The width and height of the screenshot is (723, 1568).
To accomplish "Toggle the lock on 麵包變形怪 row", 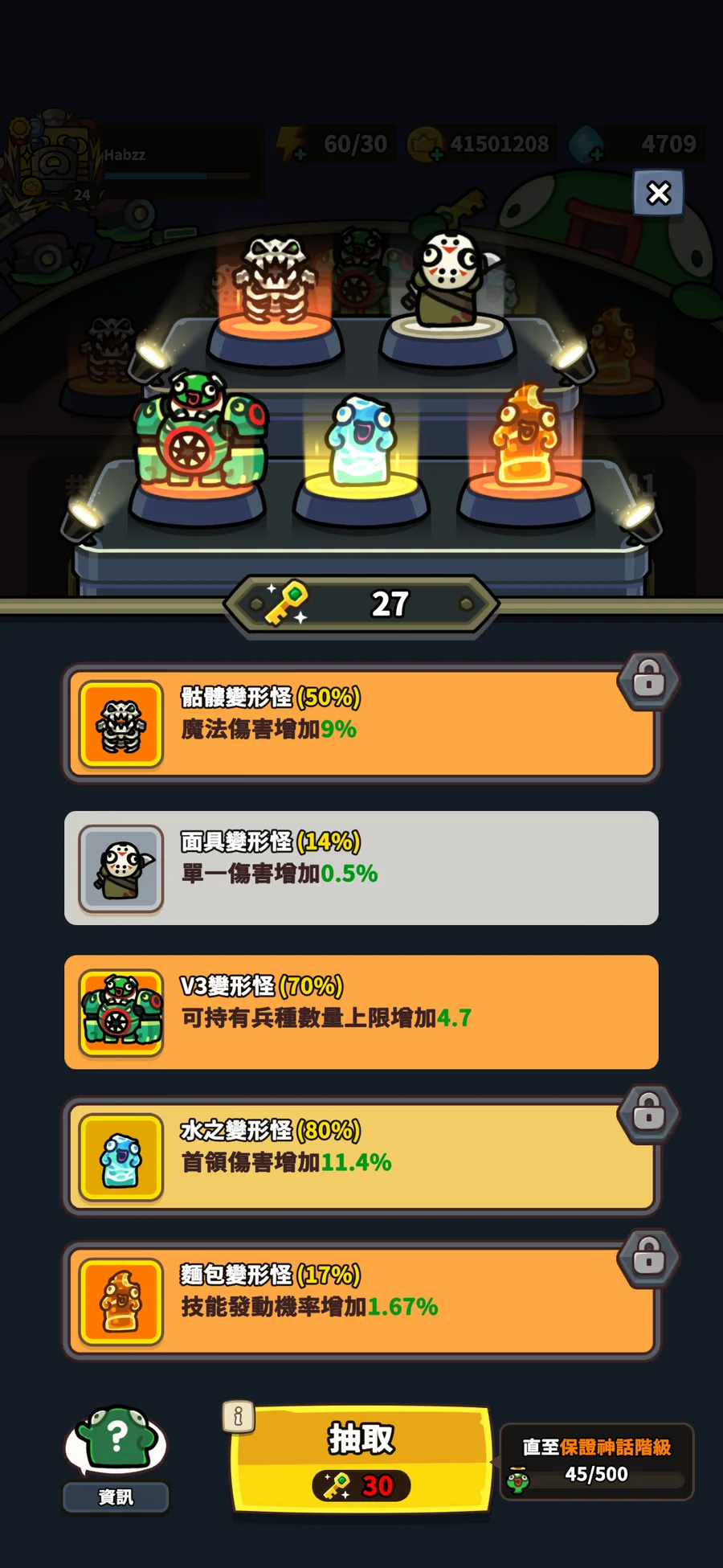I will click(648, 1259).
